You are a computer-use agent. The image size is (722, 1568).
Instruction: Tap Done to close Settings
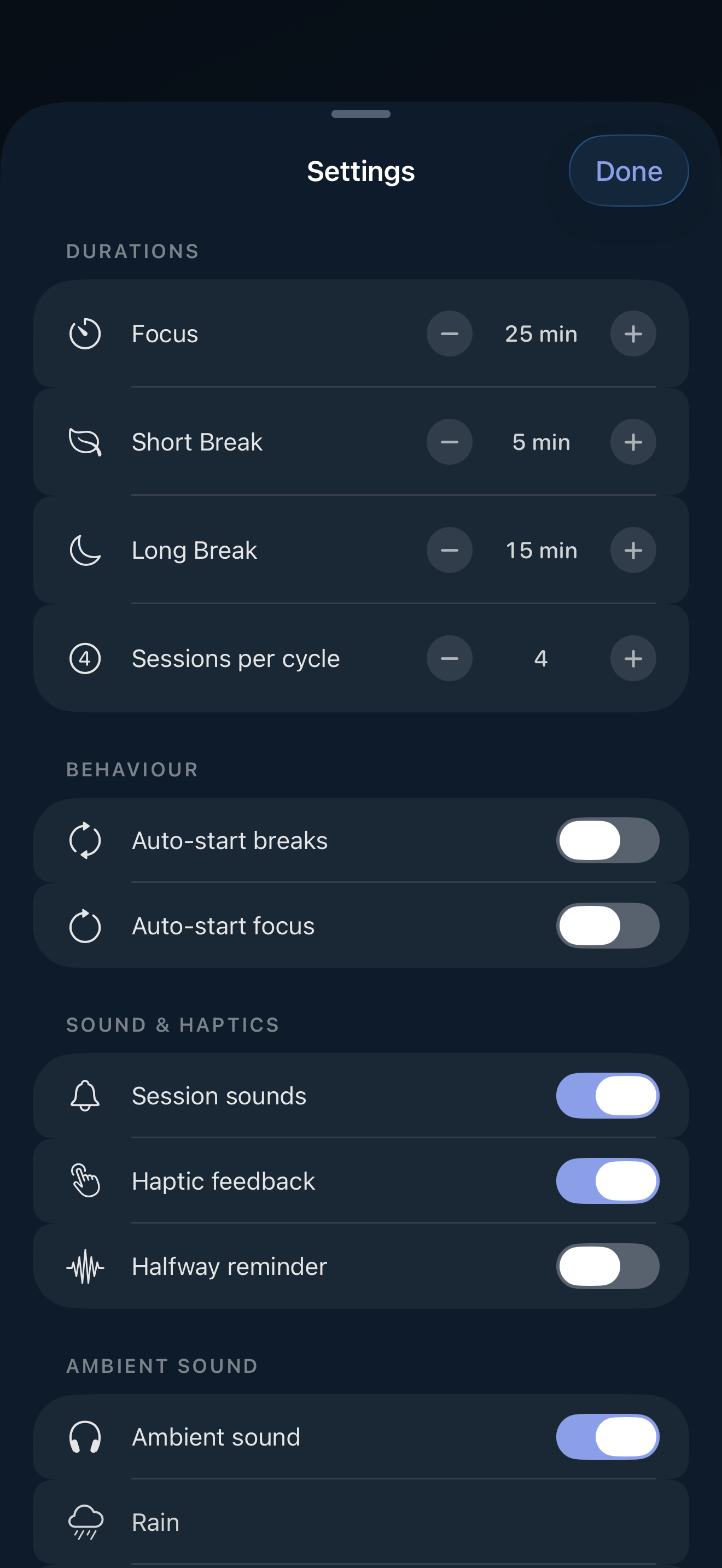click(x=628, y=171)
